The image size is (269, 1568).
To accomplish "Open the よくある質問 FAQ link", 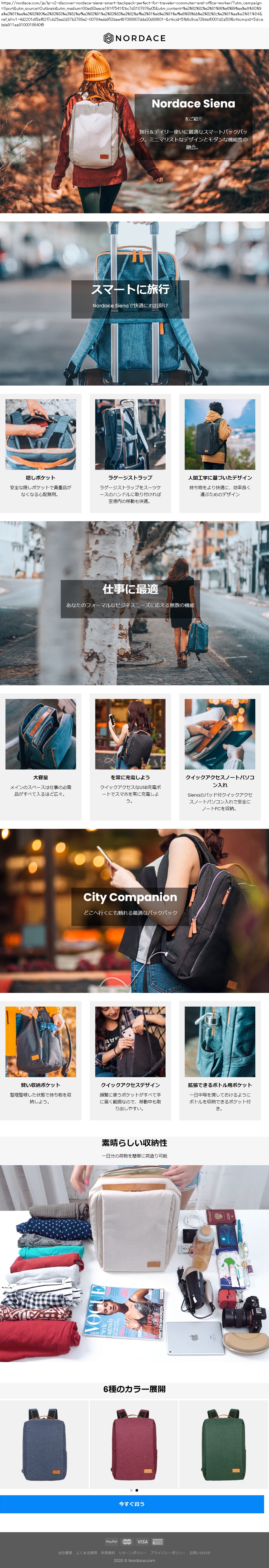I will pyautogui.click(x=86, y=1553).
